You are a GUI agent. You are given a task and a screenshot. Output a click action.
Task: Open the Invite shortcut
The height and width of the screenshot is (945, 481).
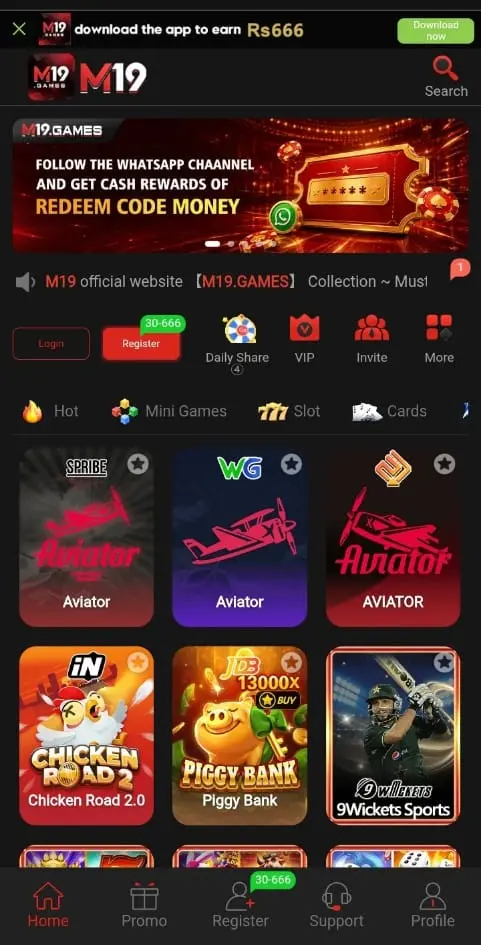(x=372, y=339)
